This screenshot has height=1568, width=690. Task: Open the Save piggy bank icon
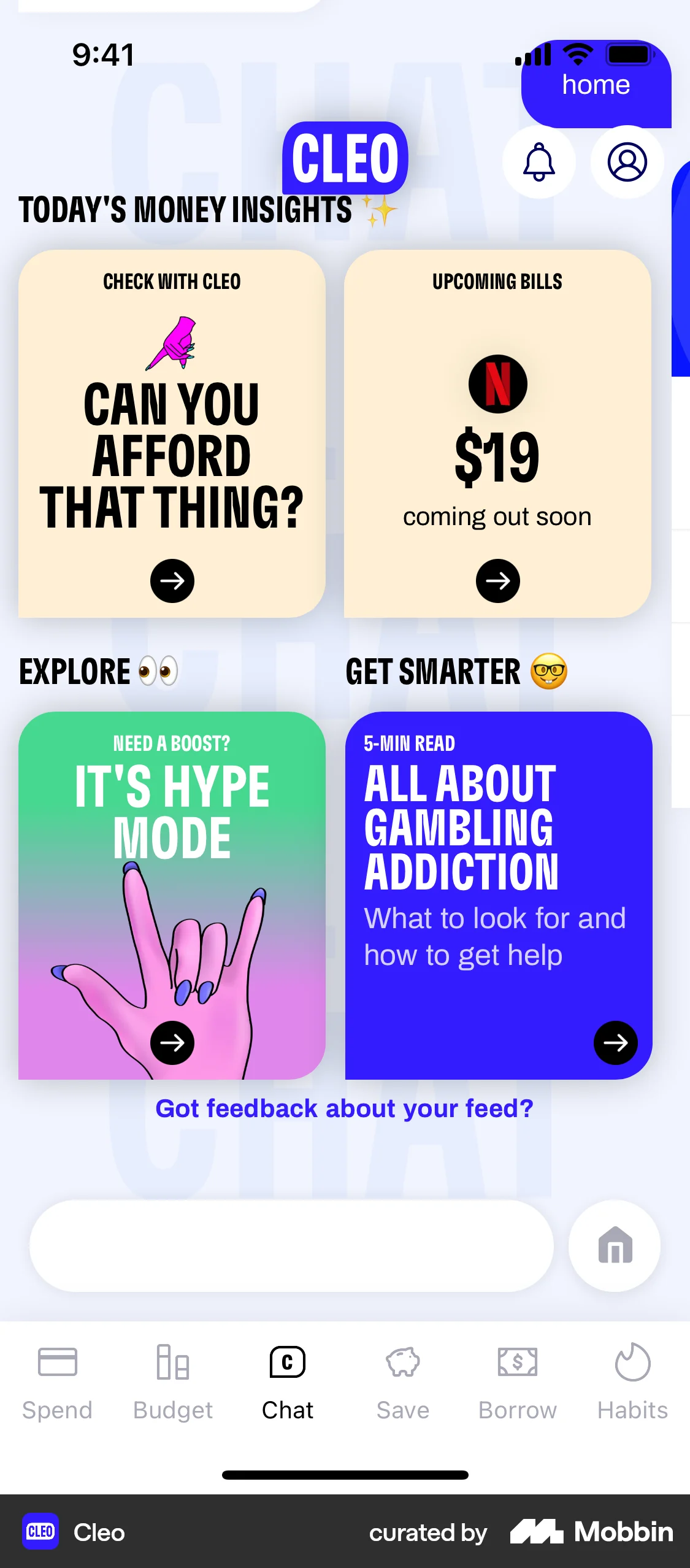402,1361
